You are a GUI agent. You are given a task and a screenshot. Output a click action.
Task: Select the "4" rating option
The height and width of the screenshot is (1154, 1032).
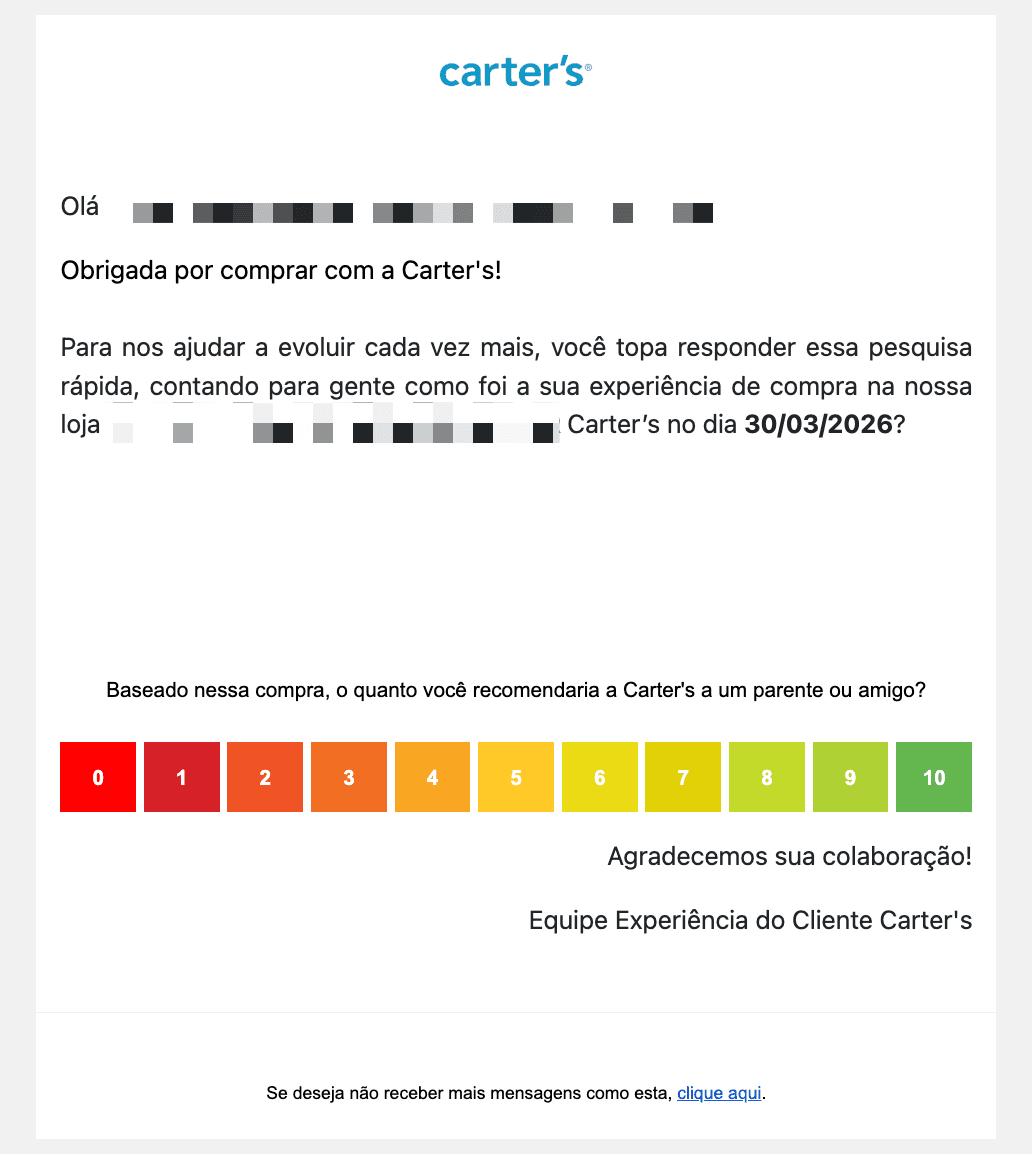coord(432,777)
